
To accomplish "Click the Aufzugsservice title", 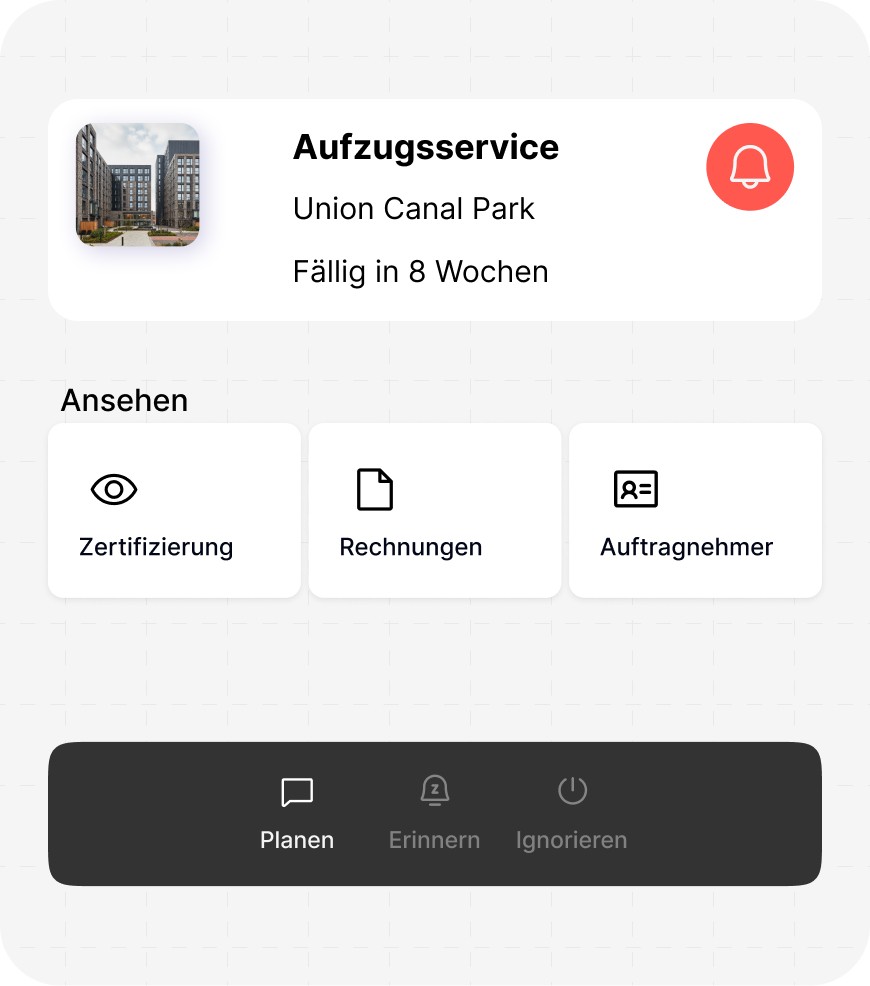I will 425,147.
